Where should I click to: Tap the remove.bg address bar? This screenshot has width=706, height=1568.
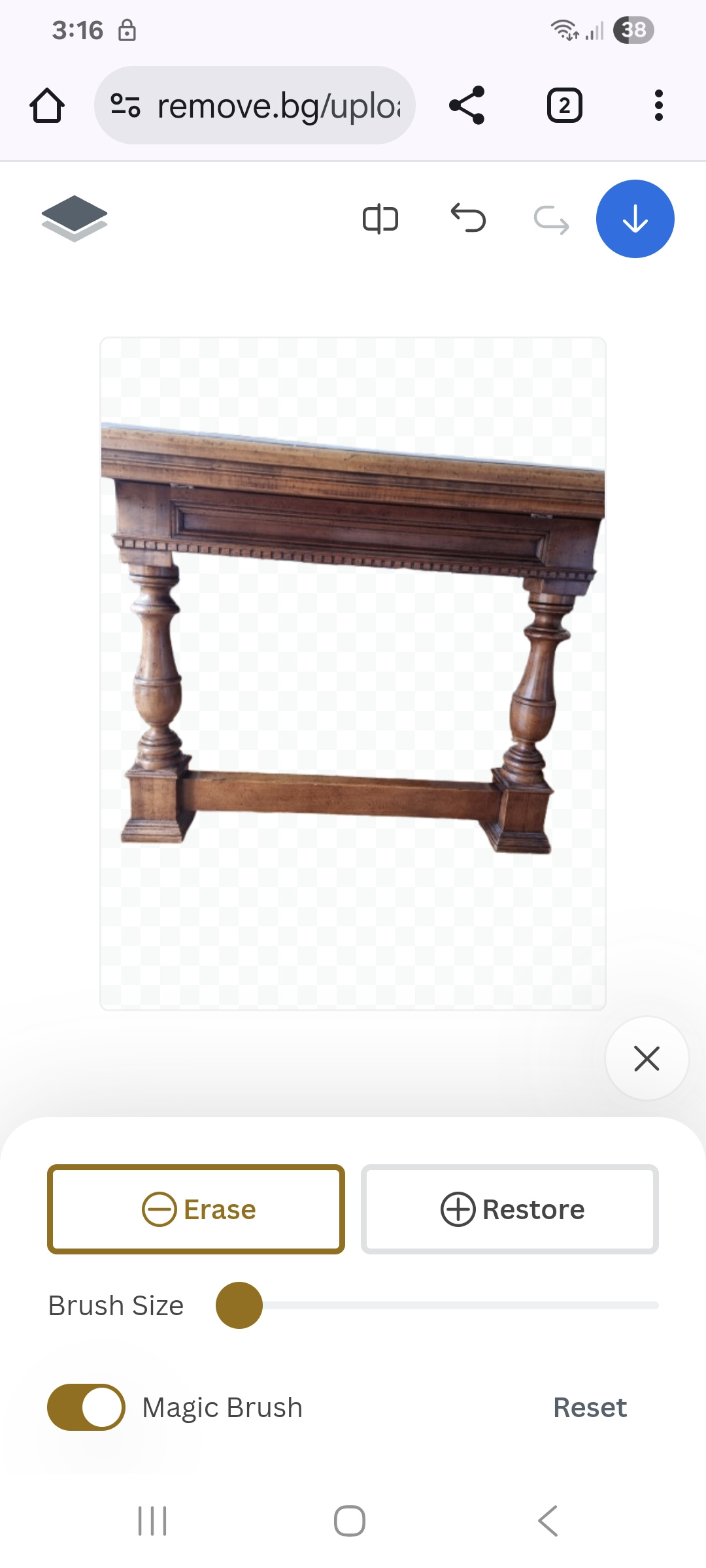(x=255, y=105)
